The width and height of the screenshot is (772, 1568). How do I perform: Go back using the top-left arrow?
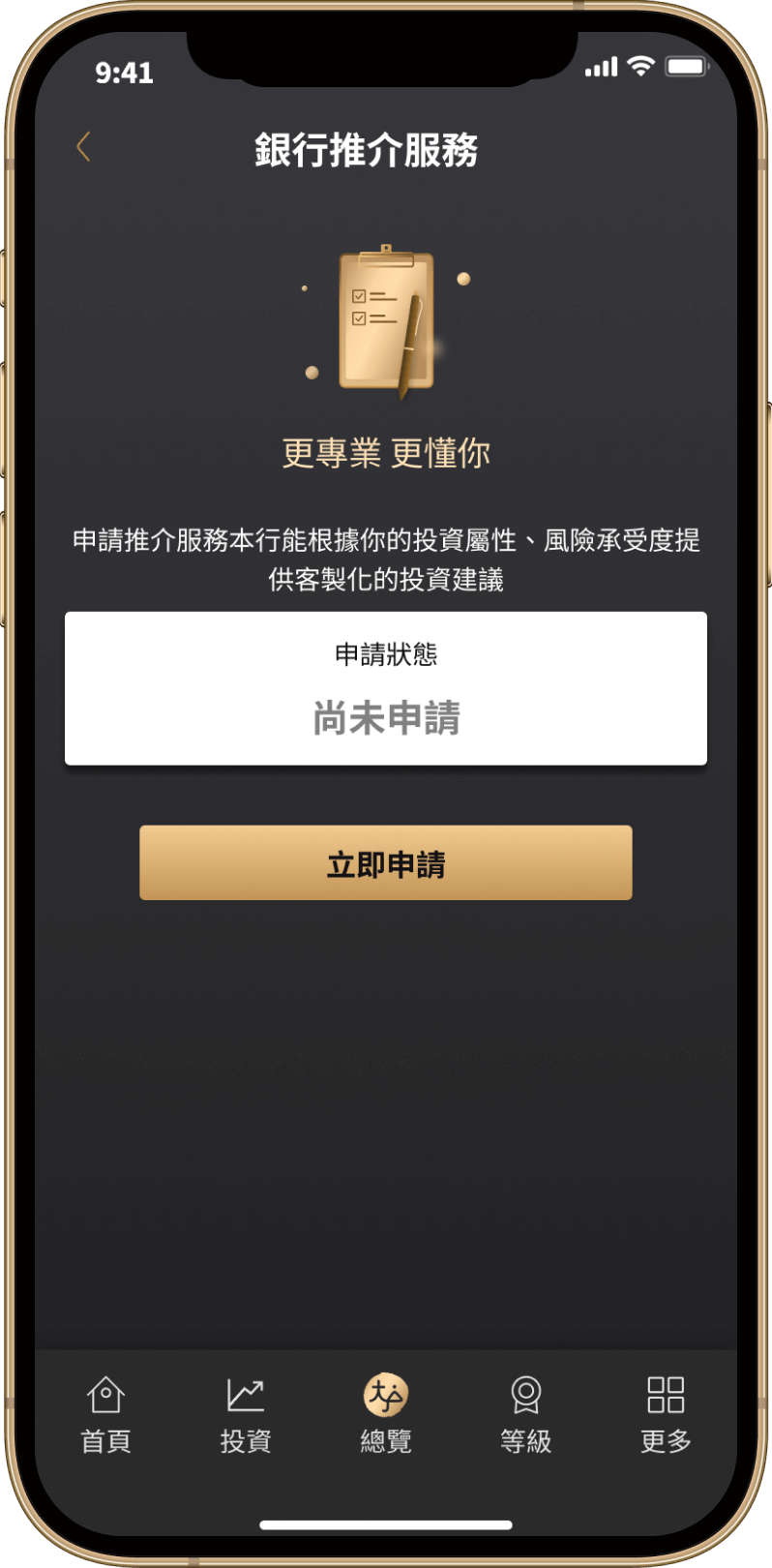84,148
